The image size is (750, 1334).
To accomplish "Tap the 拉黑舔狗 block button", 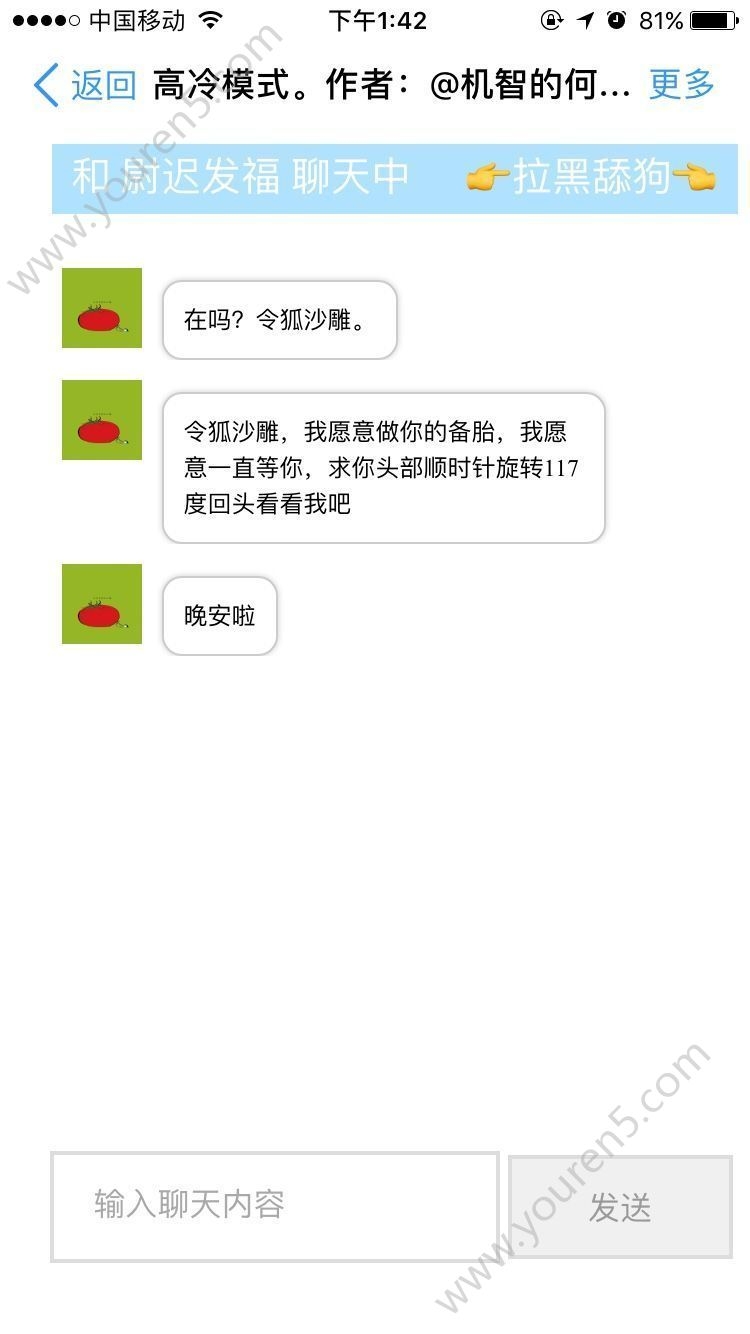I will (x=591, y=178).
